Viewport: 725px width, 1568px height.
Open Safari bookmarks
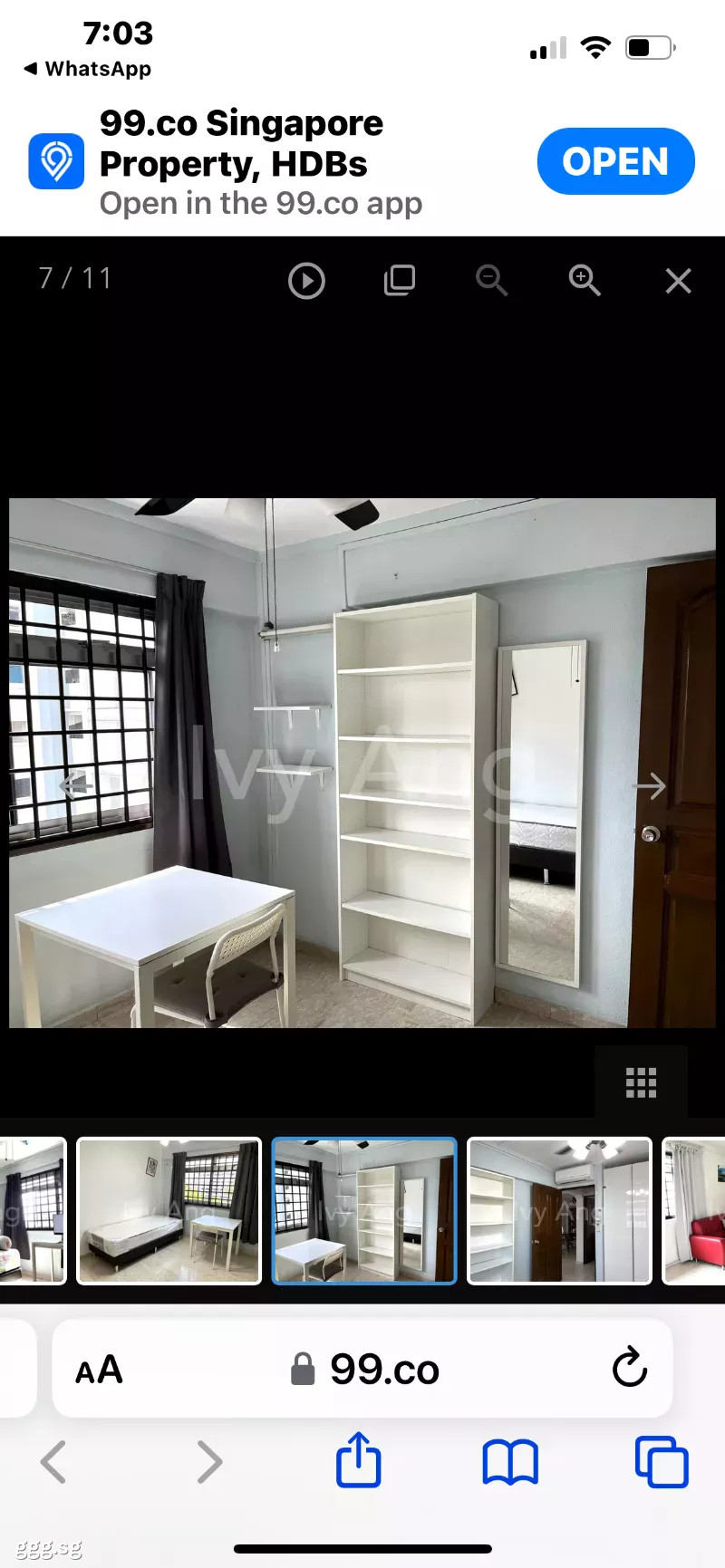click(510, 1462)
